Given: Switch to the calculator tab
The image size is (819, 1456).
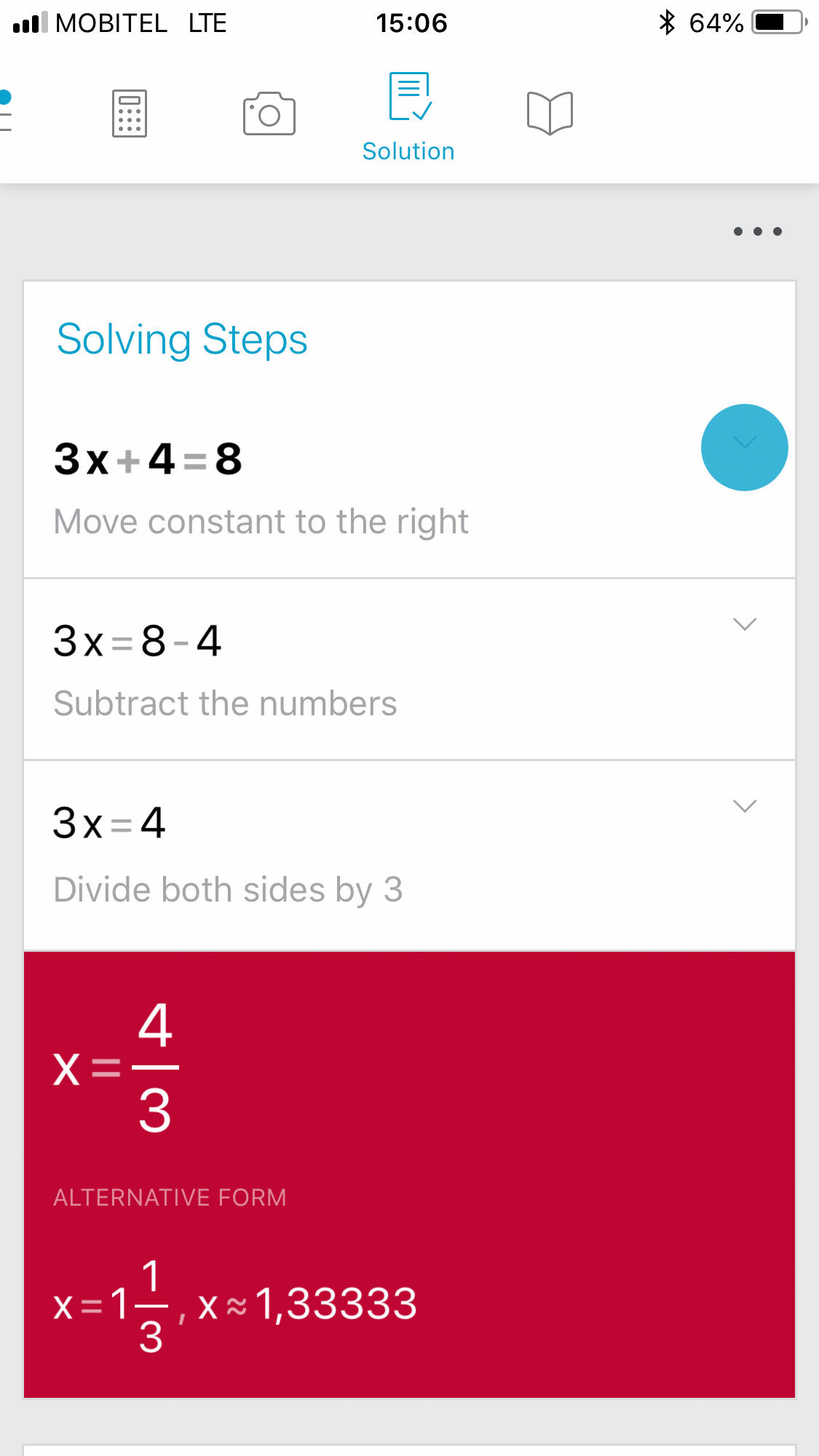Looking at the screenshot, I should tap(130, 114).
